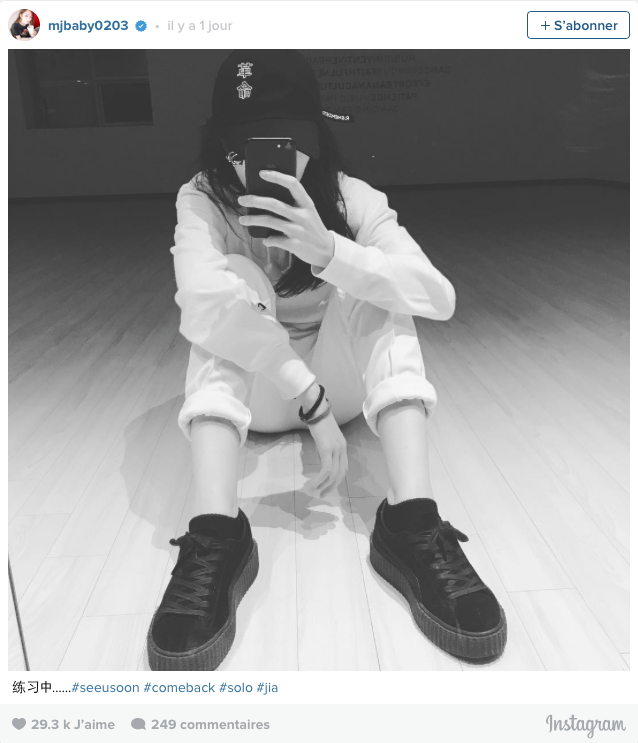Open the #jia hashtag
The image size is (638, 743).
pos(267,688)
